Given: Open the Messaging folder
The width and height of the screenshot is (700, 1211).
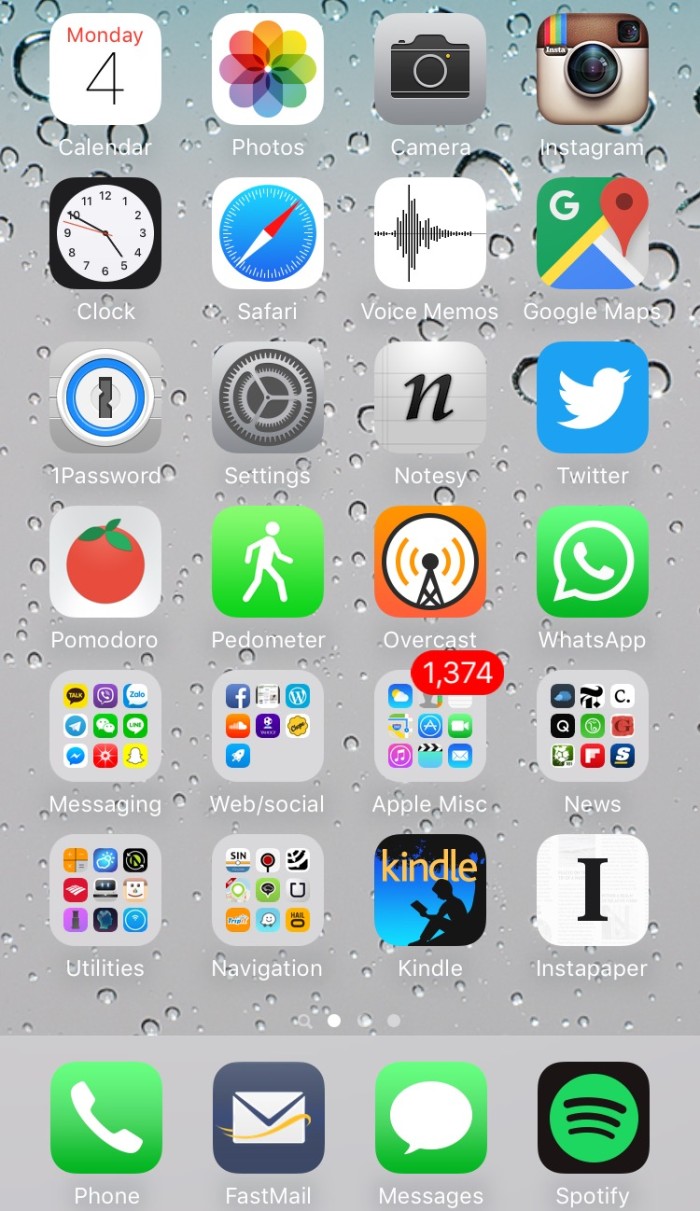Looking at the screenshot, I should tap(105, 725).
